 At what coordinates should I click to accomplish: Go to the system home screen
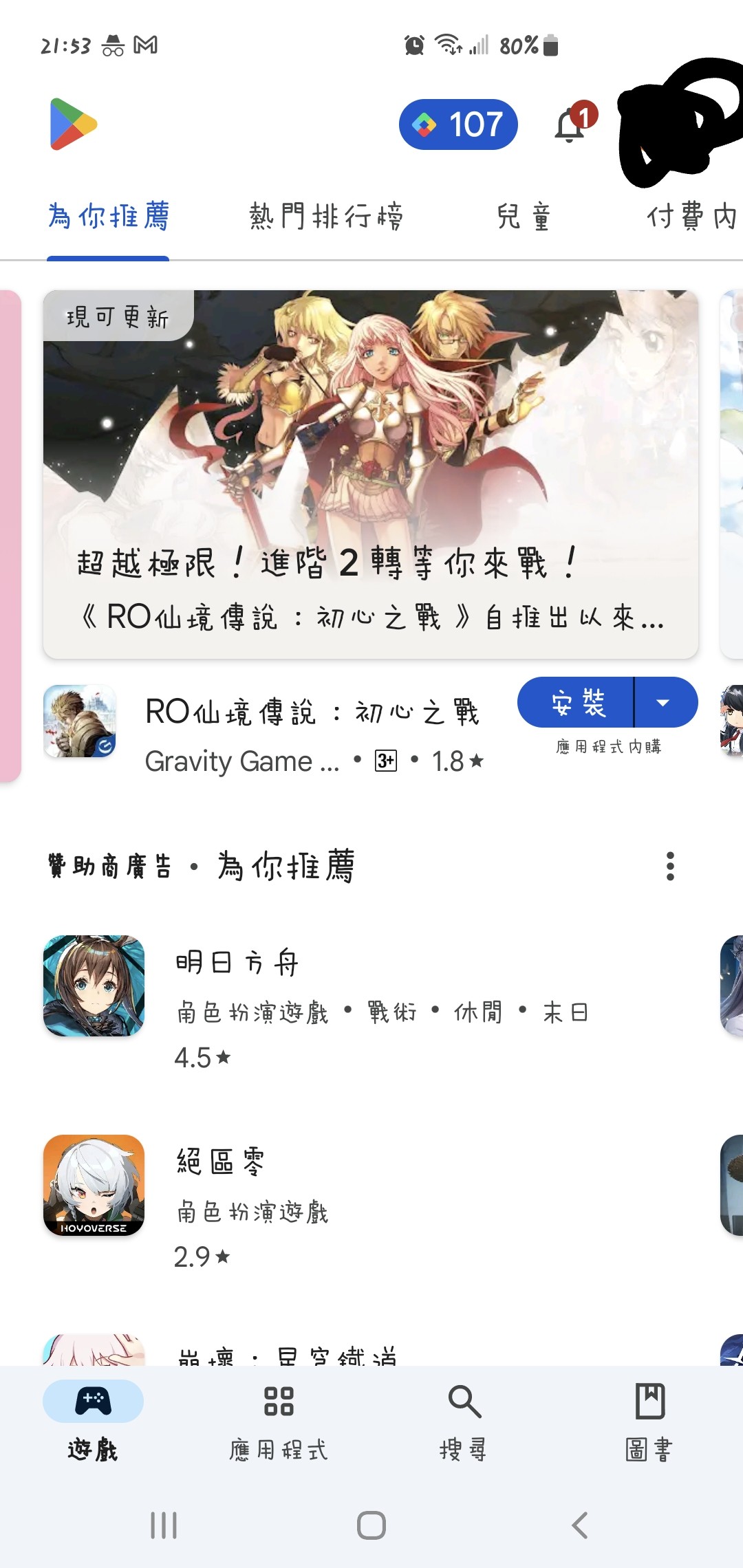coord(371,1525)
